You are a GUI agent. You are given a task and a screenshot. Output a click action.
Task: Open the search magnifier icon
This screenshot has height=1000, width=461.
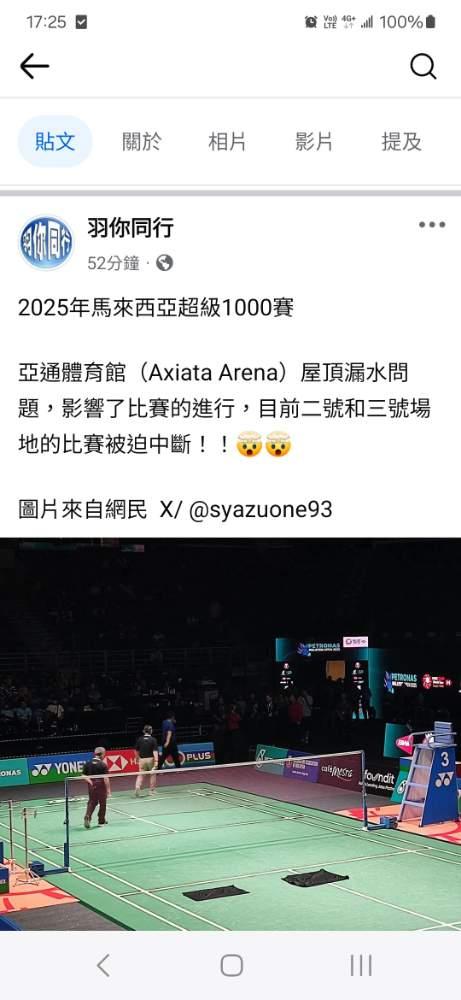(423, 66)
